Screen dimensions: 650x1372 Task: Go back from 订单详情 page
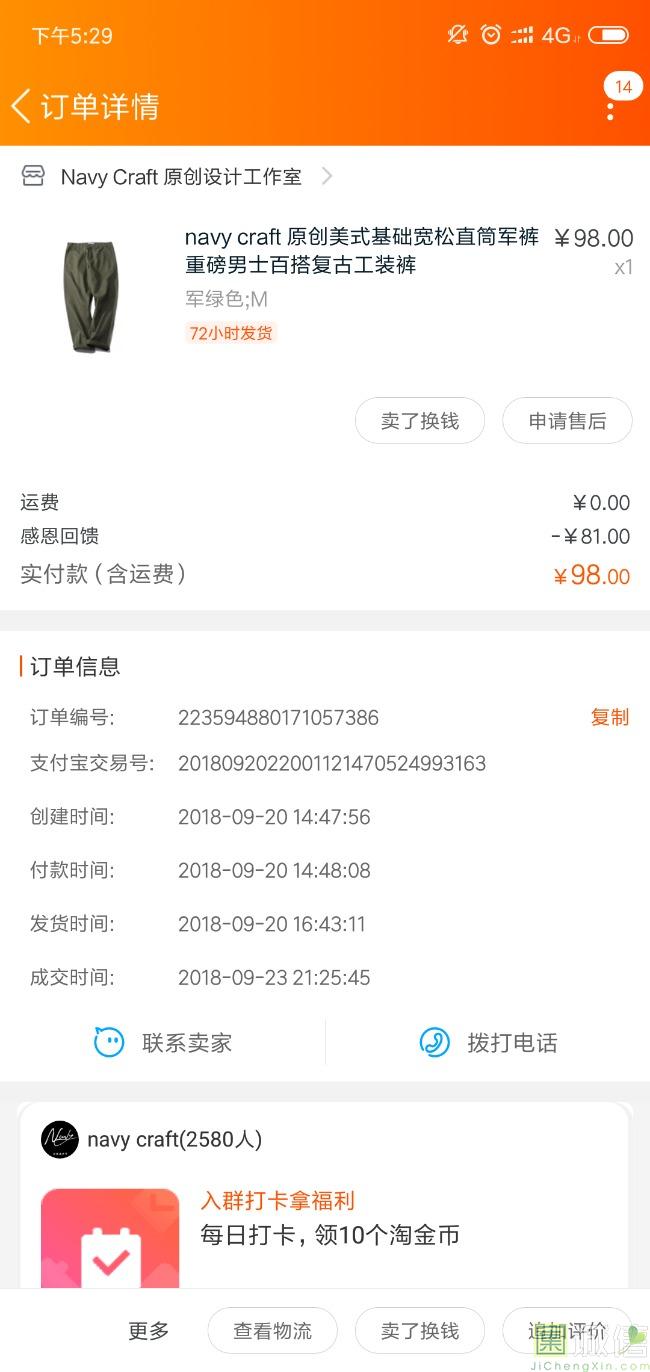tap(22, 106)
